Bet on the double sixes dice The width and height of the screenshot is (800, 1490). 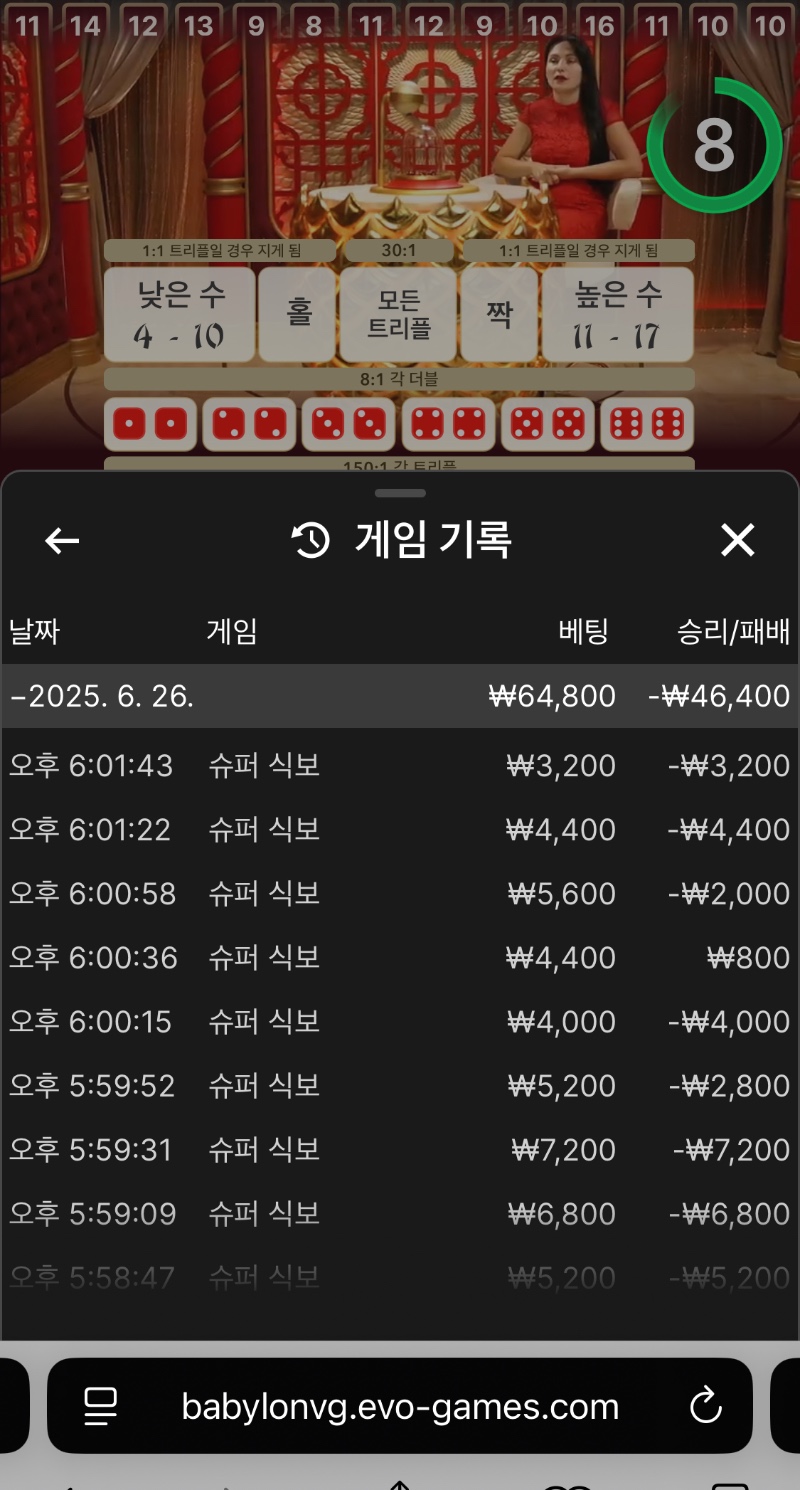(646, 425)
